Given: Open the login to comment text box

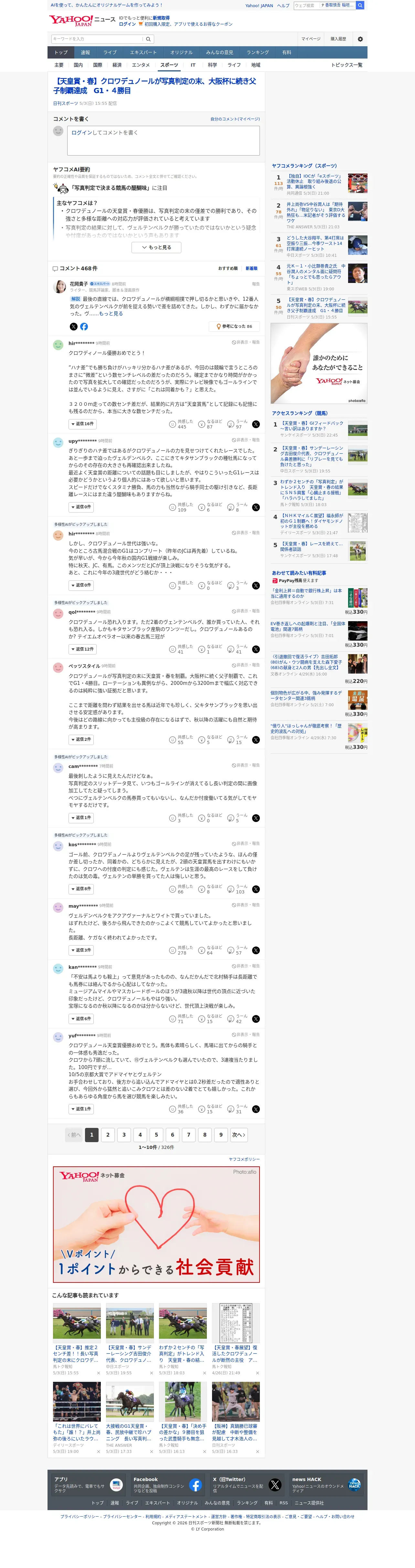Looking at the screenshot, I should [x=163, y=140].
